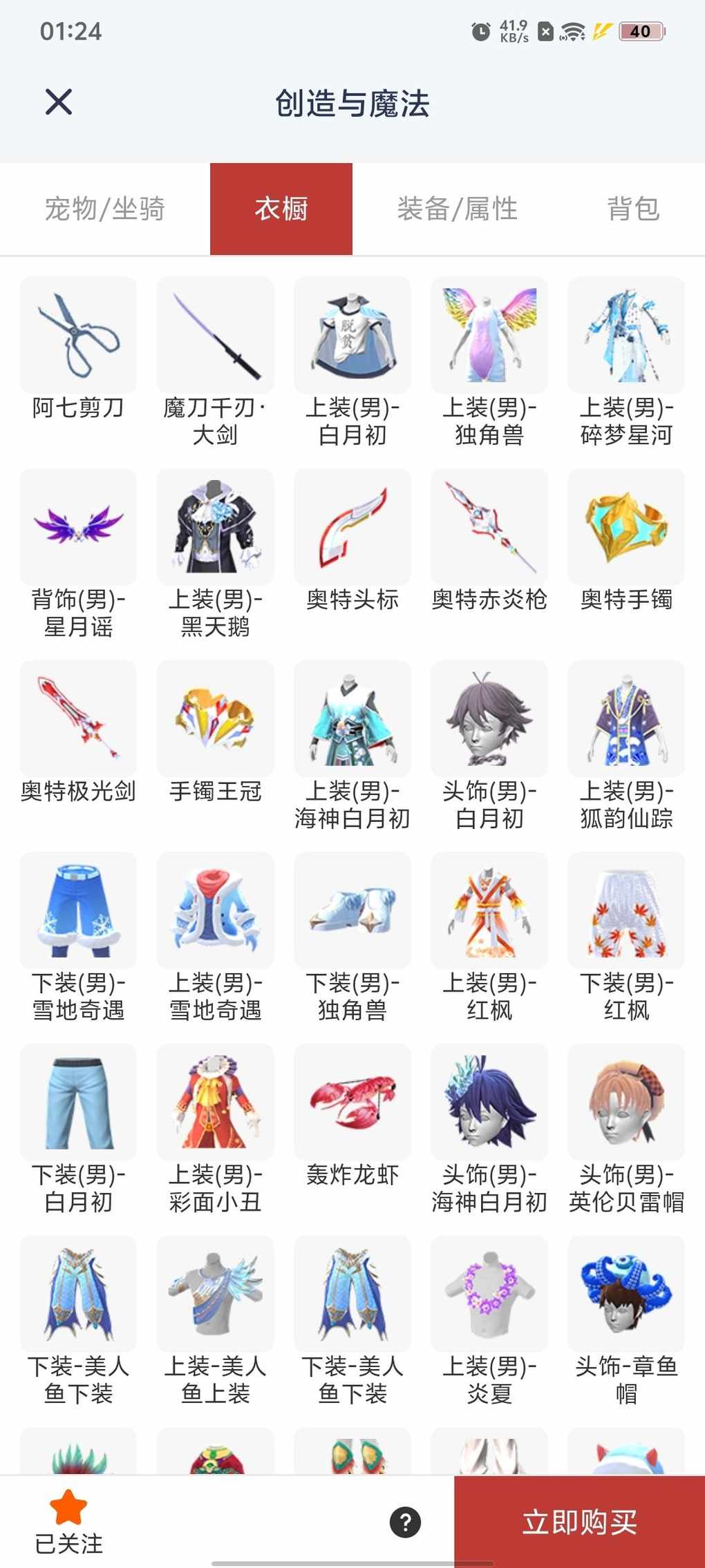Open 上装(男)-独角兽 outfit

click(x=489, y=336)
